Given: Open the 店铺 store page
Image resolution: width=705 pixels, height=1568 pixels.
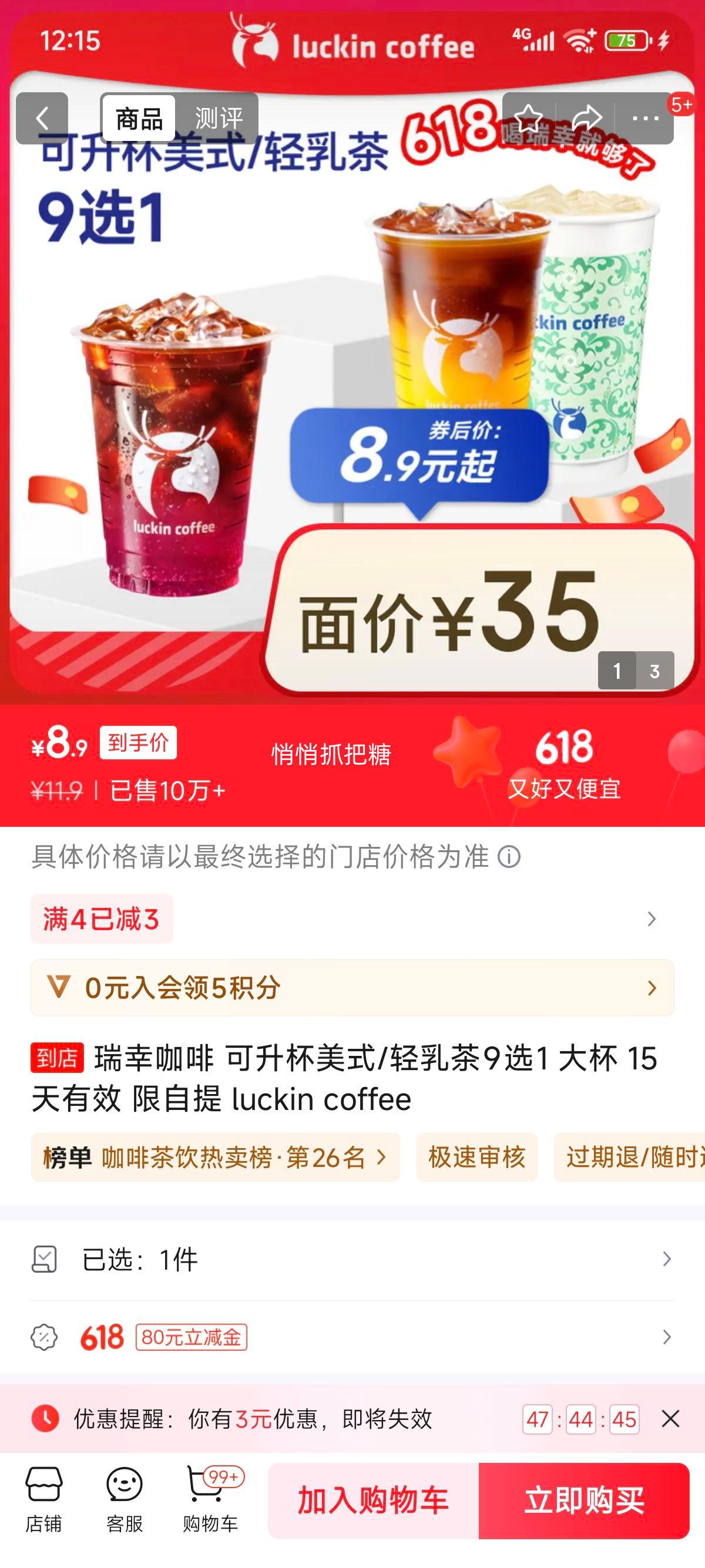Looking at the screenshot, I should click(x=43, y=1500).
